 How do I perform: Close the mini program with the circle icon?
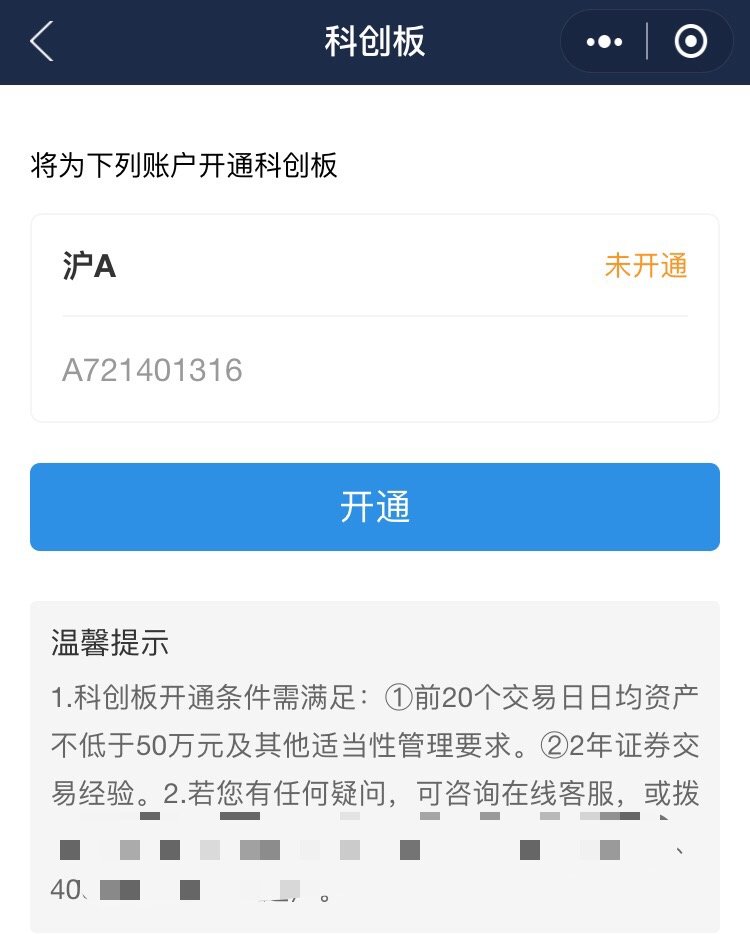691,42
